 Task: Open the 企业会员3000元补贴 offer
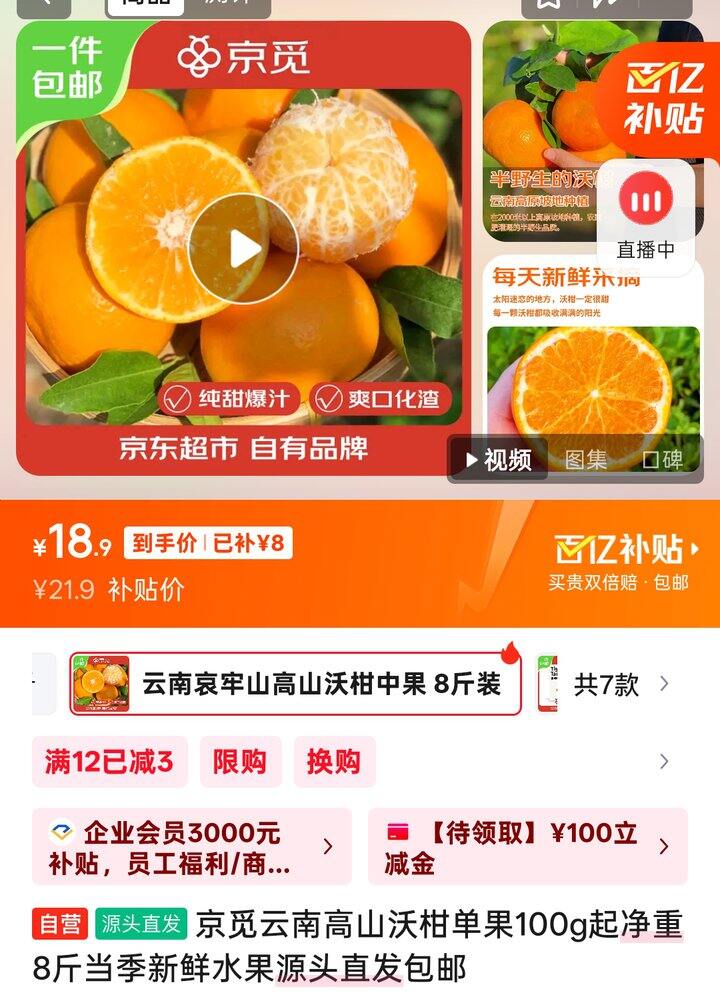pos(192,847)
